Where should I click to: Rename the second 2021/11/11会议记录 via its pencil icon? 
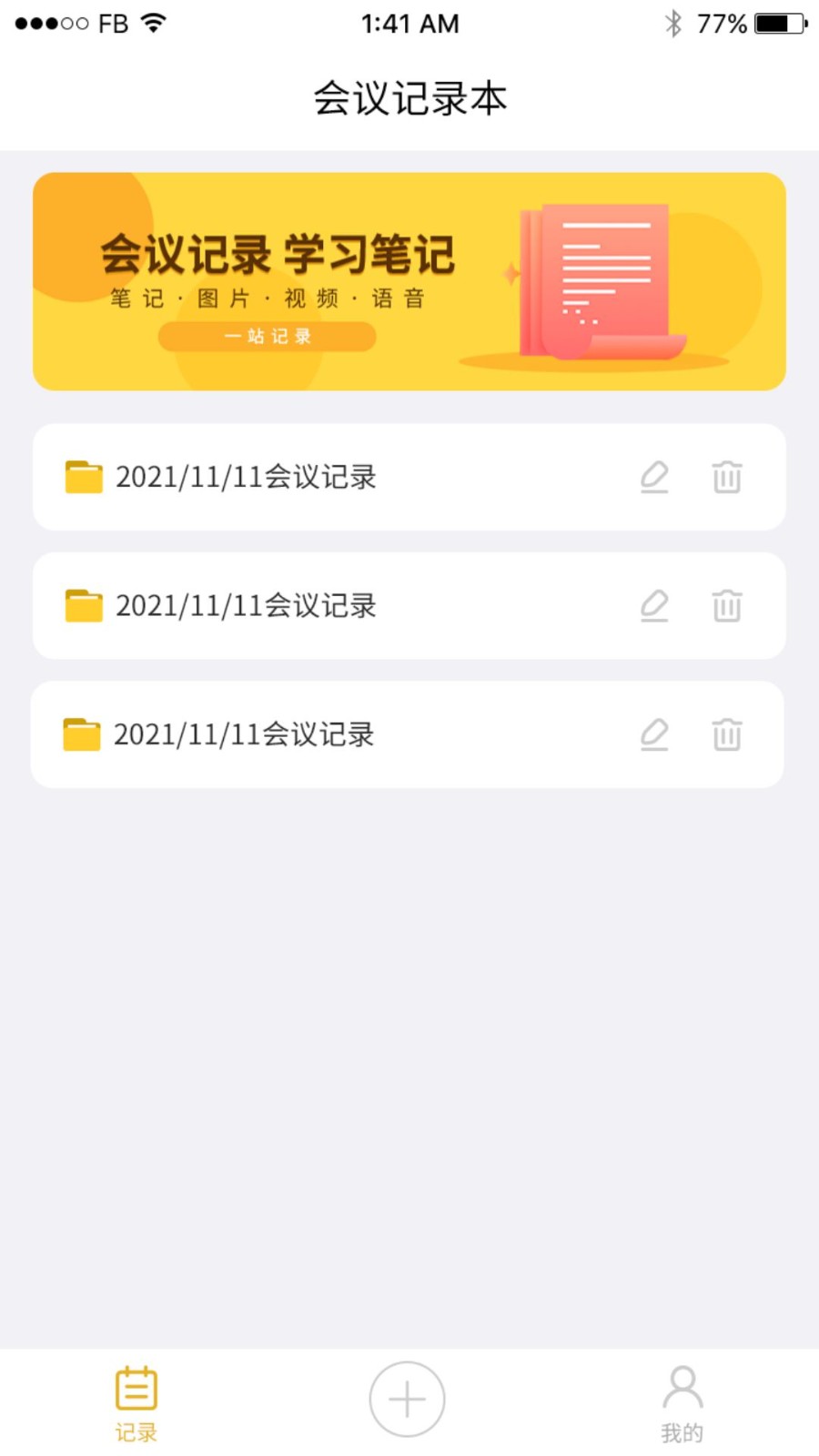pos(655,606)
